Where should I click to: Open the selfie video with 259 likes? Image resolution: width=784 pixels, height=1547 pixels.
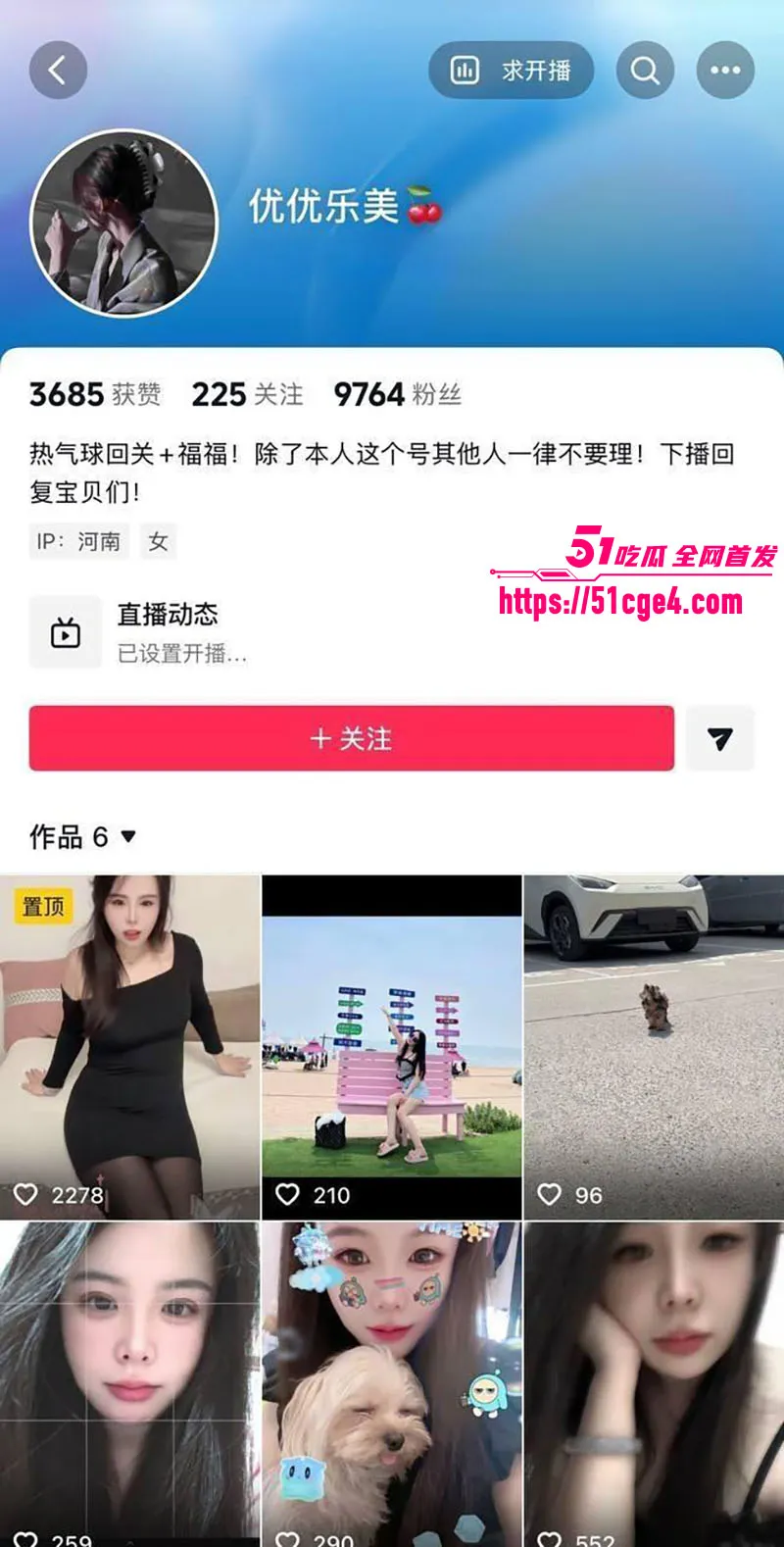tap(129, 1384)
